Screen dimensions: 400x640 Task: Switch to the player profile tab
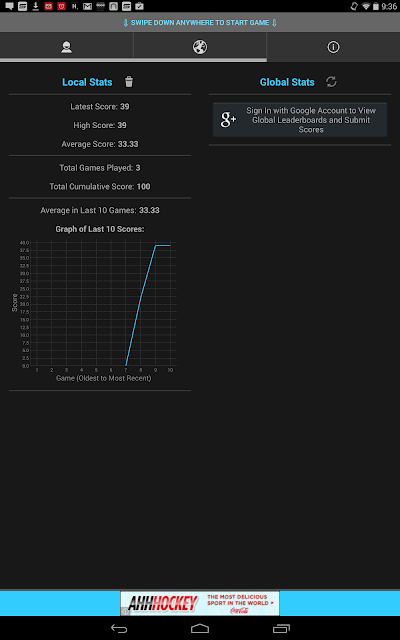(67, 47)
